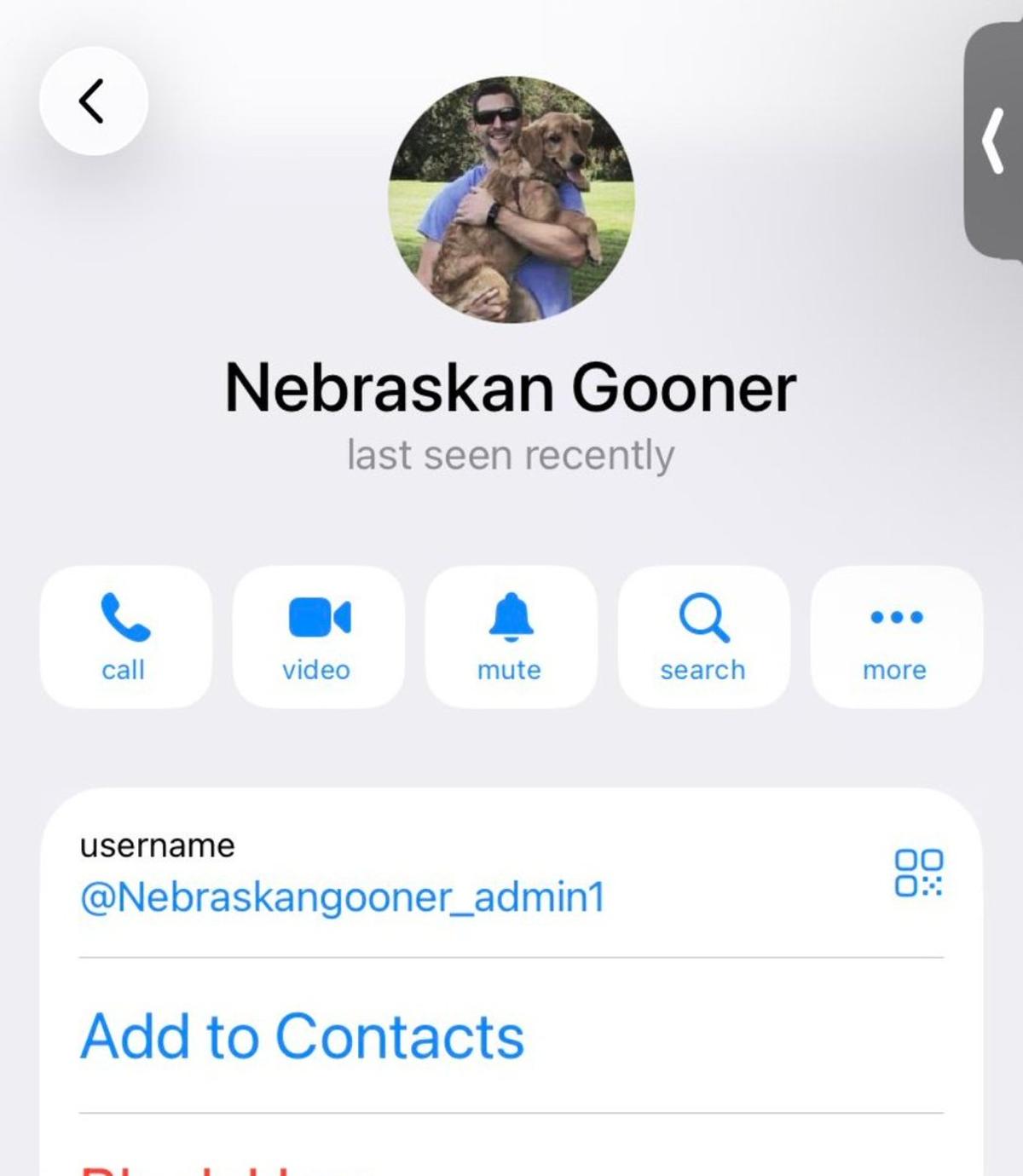
Task: Add to Contacts
Action: 303,1036
